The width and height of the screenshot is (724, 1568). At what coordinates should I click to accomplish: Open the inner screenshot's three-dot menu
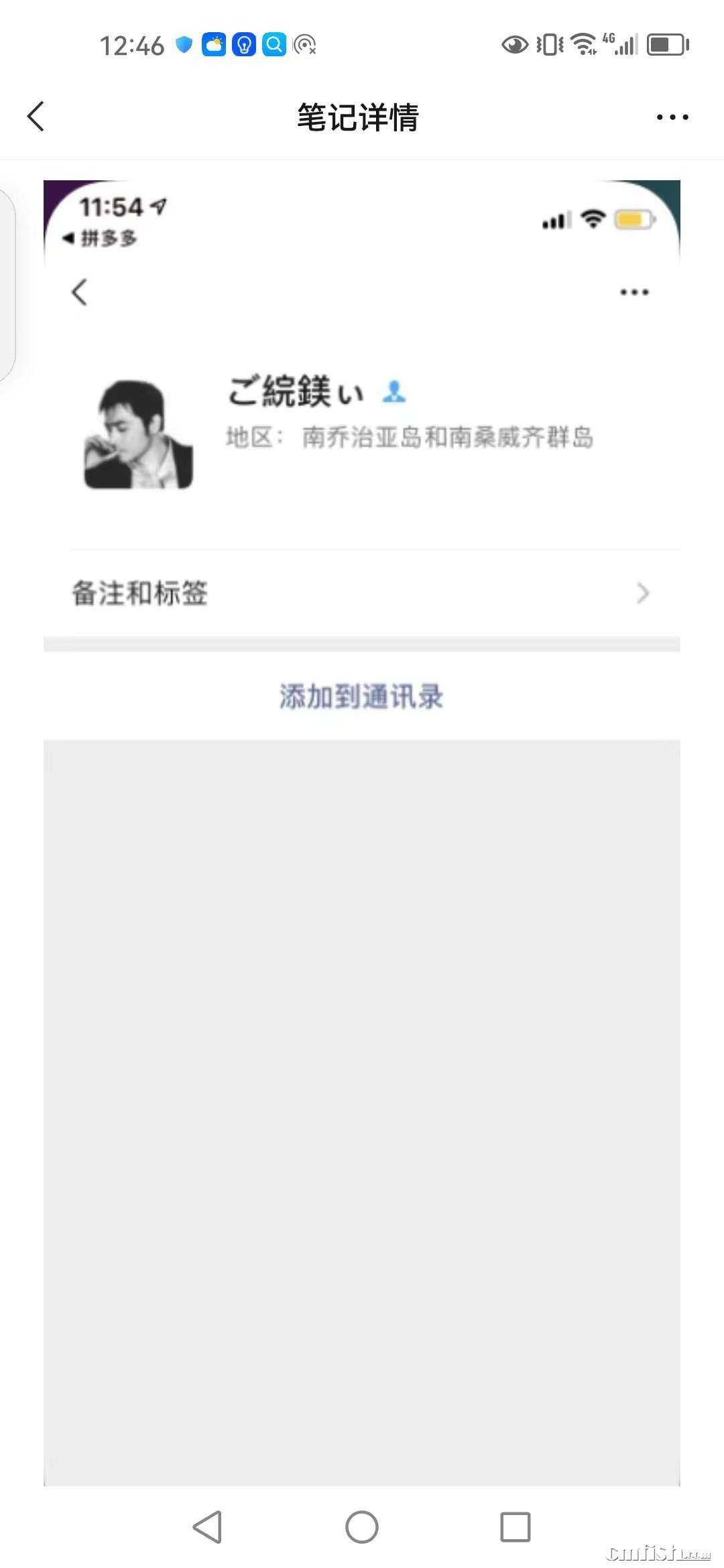631,291
